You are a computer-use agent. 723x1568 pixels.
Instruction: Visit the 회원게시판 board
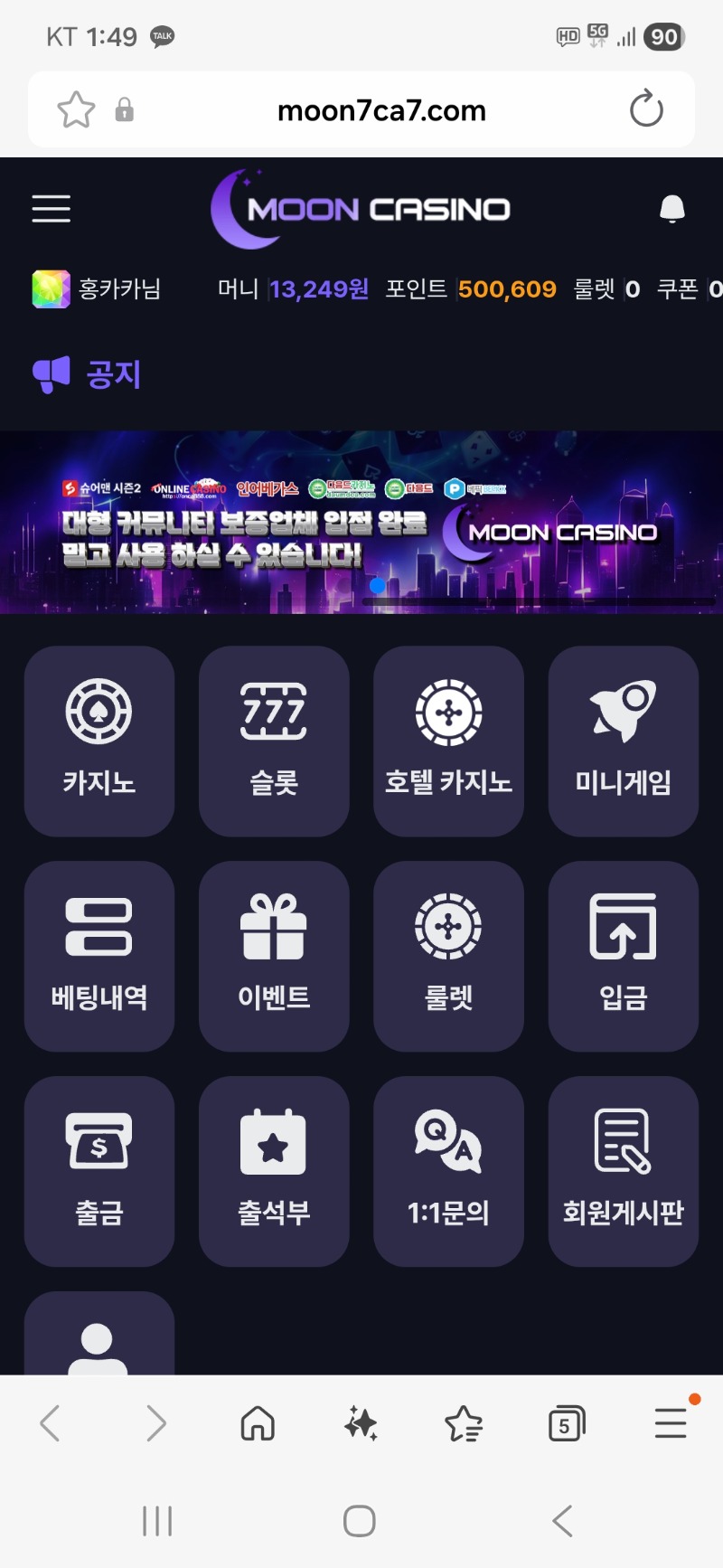[623, 1171]
